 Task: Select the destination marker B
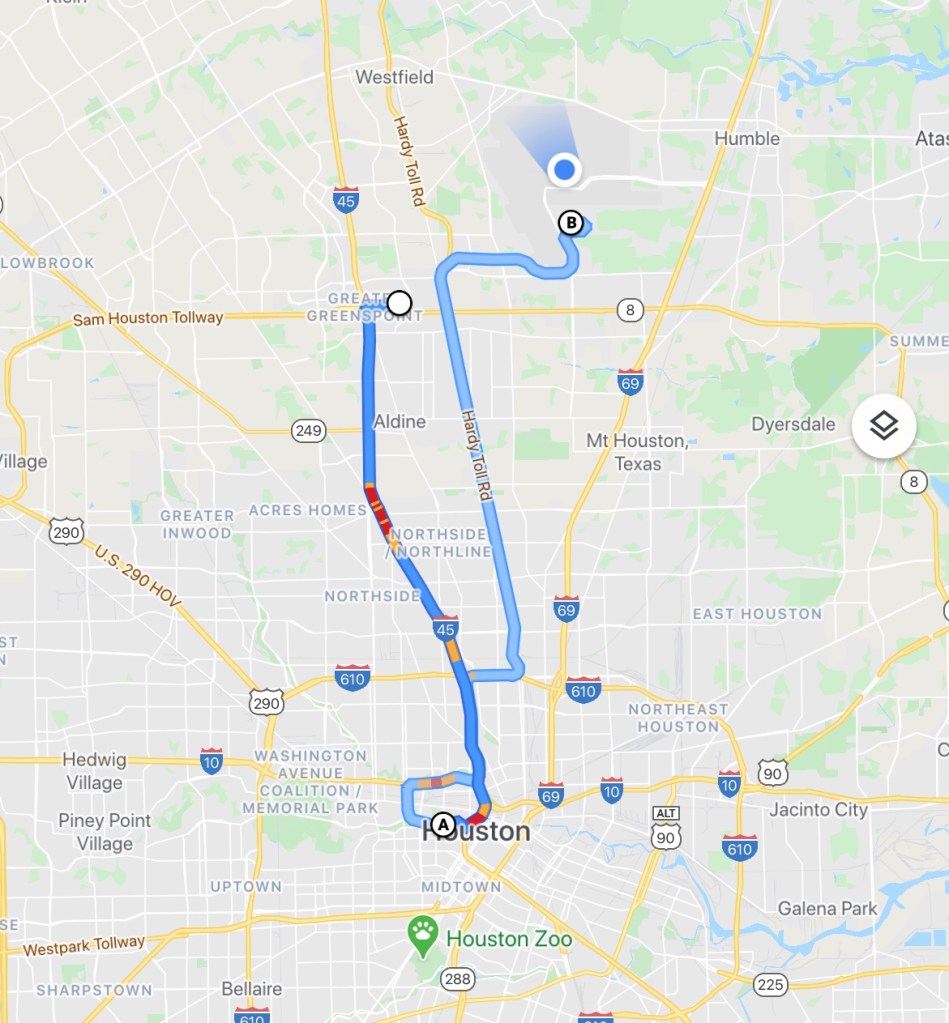tap(571, 222)
